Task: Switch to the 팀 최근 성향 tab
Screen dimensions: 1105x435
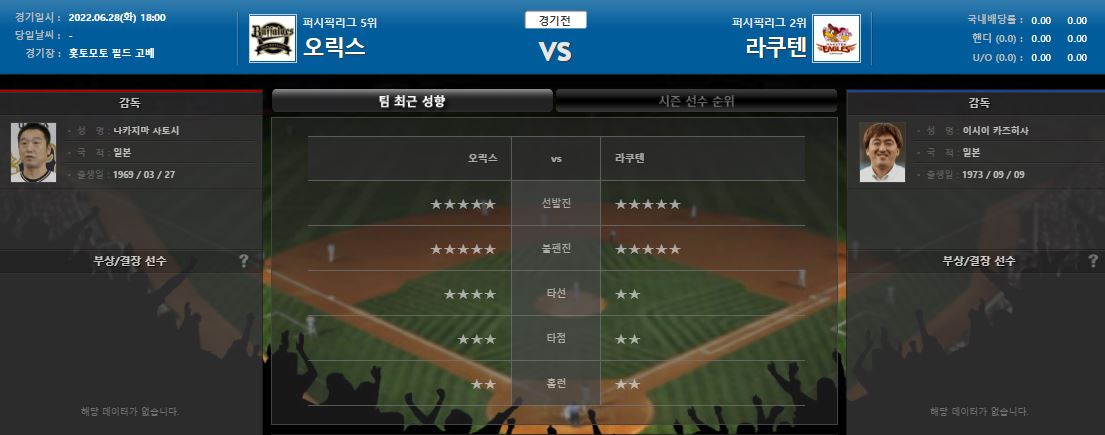Action: click(412, 101)
